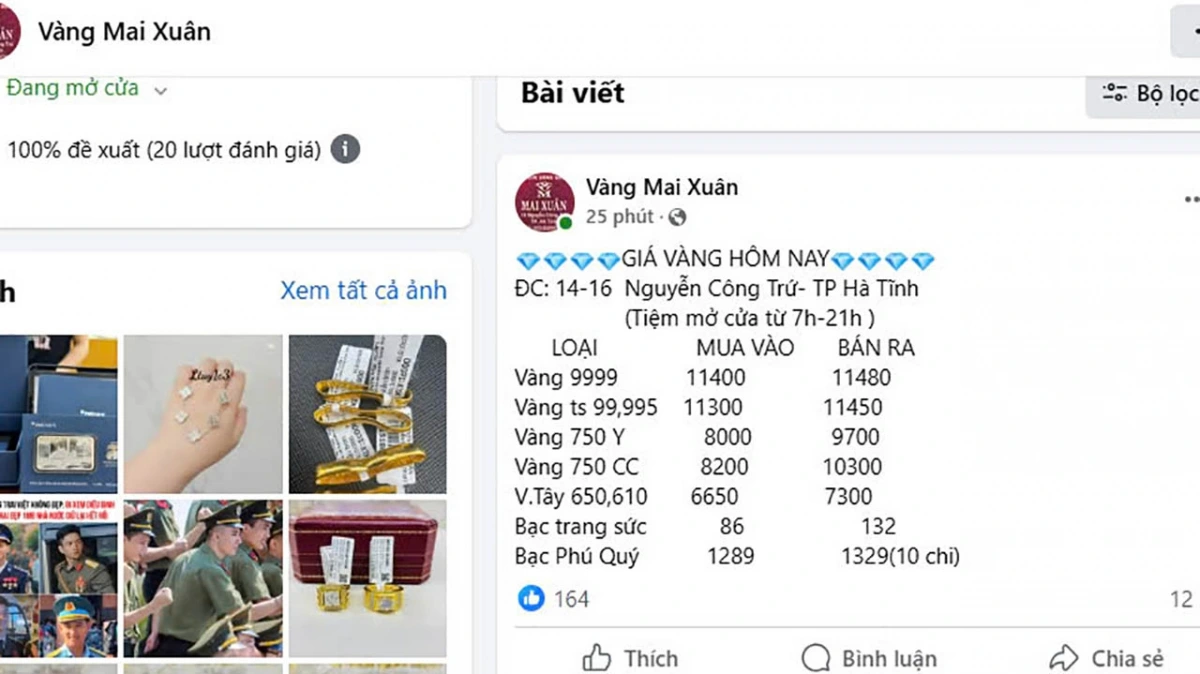Open the rating info icon
The image size is (1200, 674).
[345, 150]
